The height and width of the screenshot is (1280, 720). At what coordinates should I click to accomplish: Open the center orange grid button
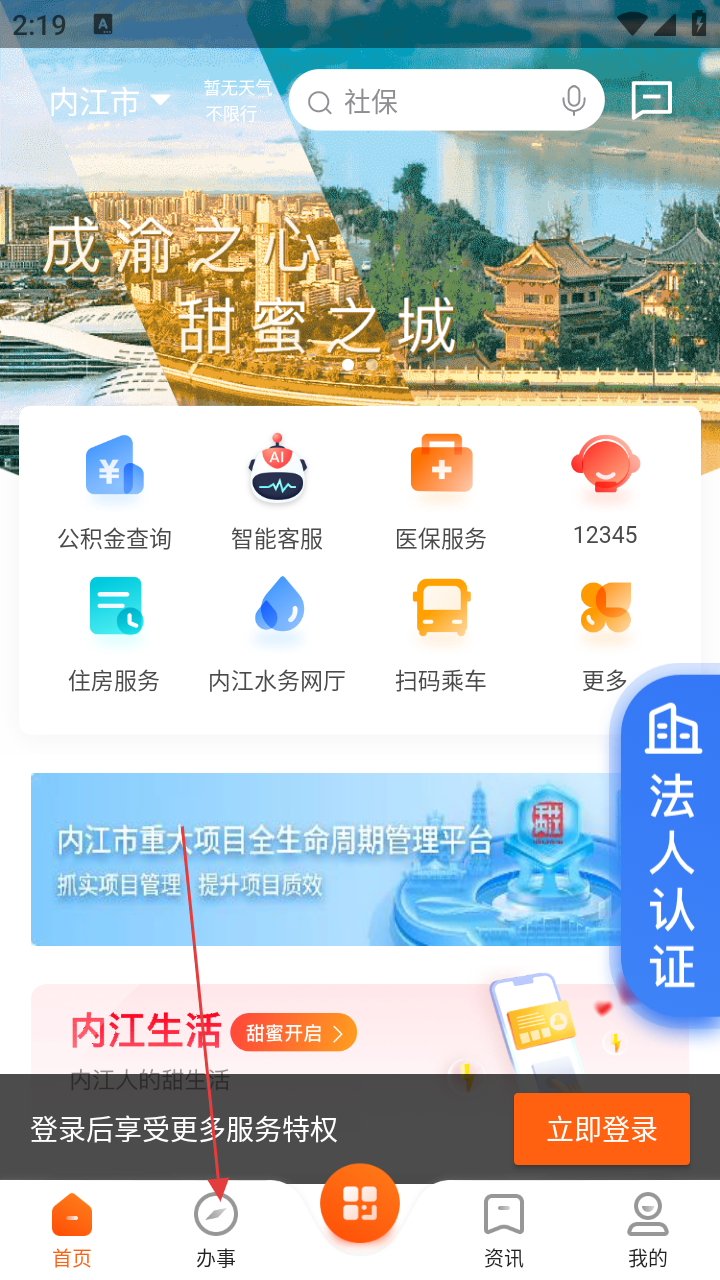(360, 1204)
